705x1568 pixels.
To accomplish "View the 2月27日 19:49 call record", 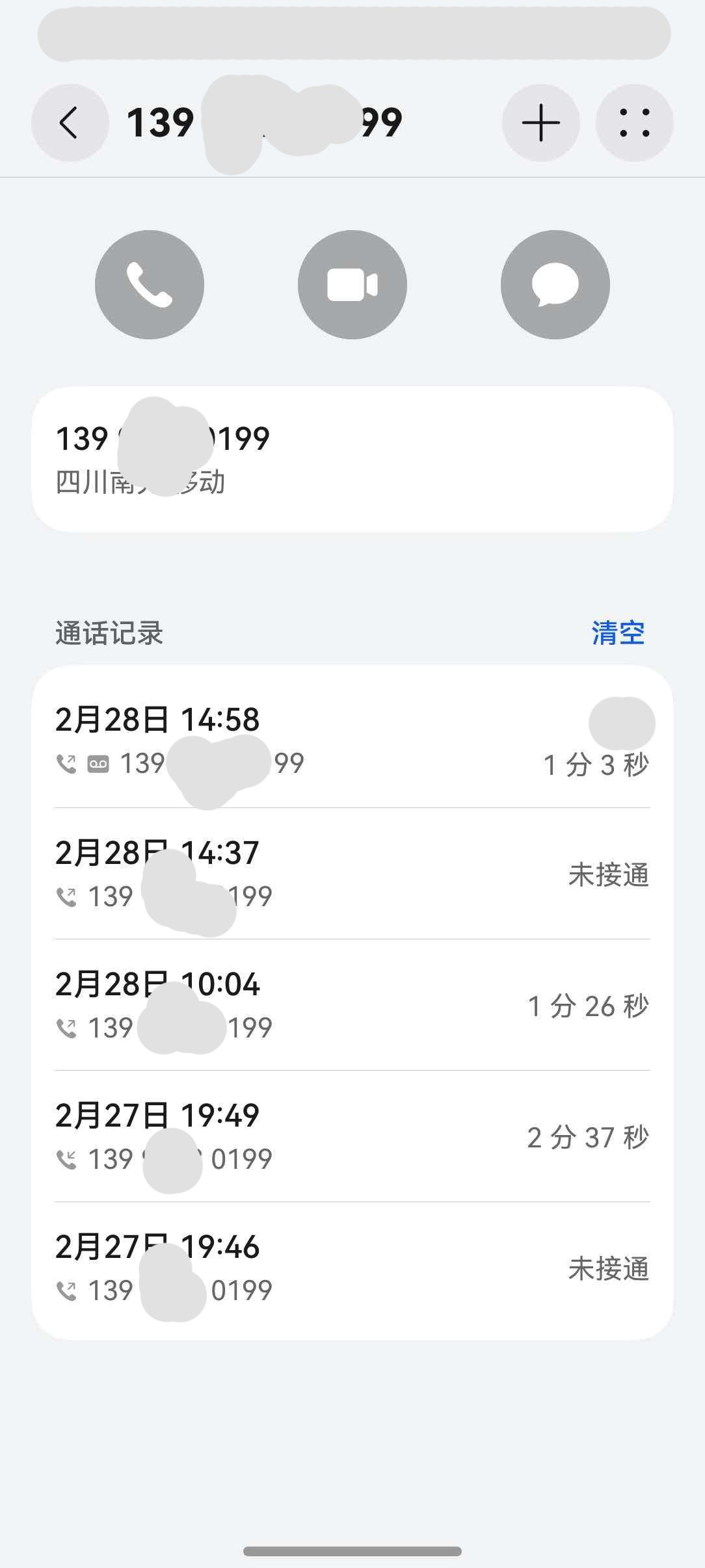I will coord(352,1136).
